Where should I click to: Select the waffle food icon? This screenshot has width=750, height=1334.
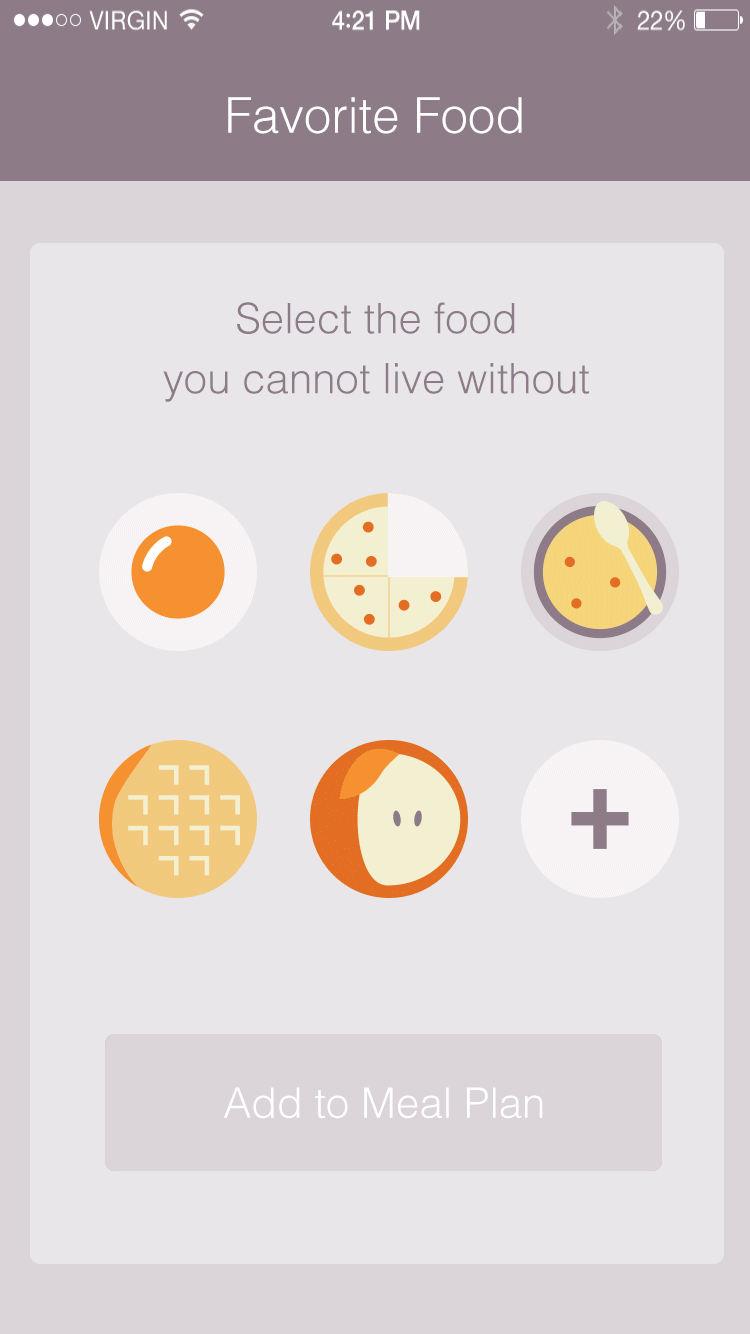tap(178, 819)
